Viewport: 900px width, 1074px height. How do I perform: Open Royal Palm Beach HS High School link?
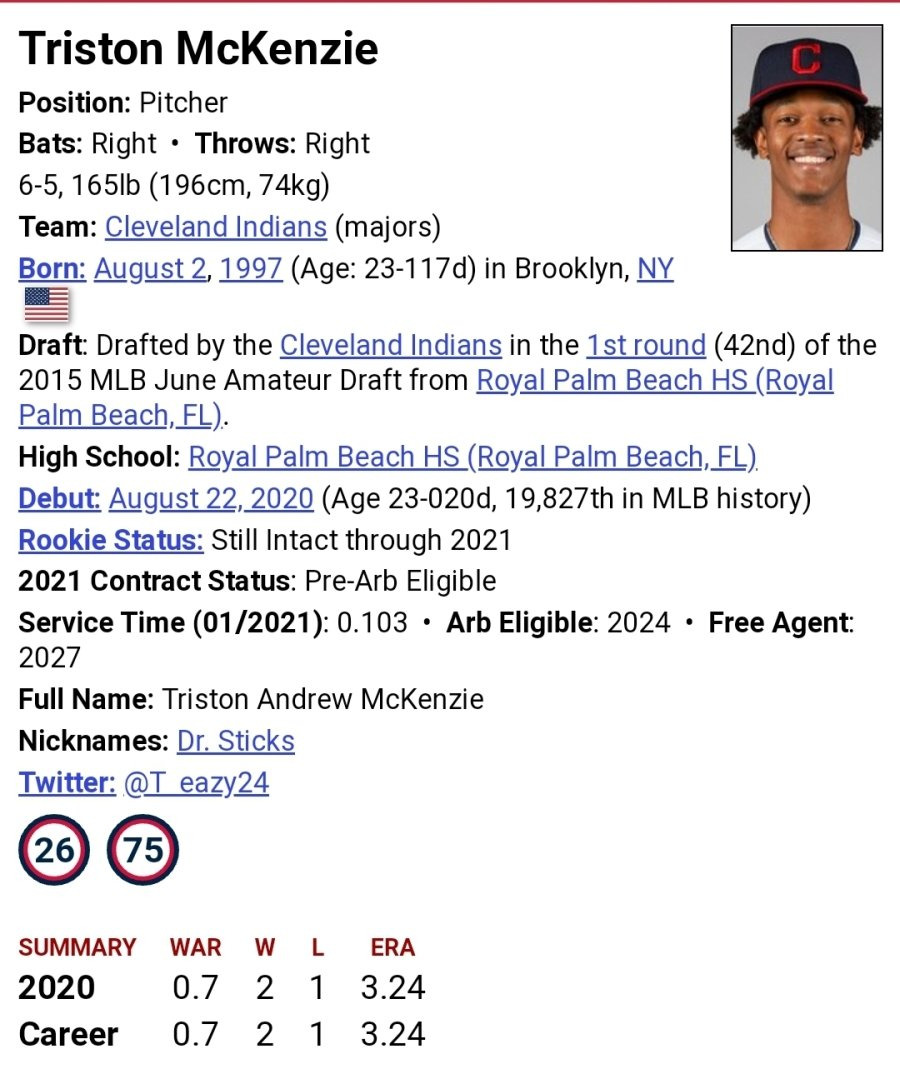tap(473, 457)
